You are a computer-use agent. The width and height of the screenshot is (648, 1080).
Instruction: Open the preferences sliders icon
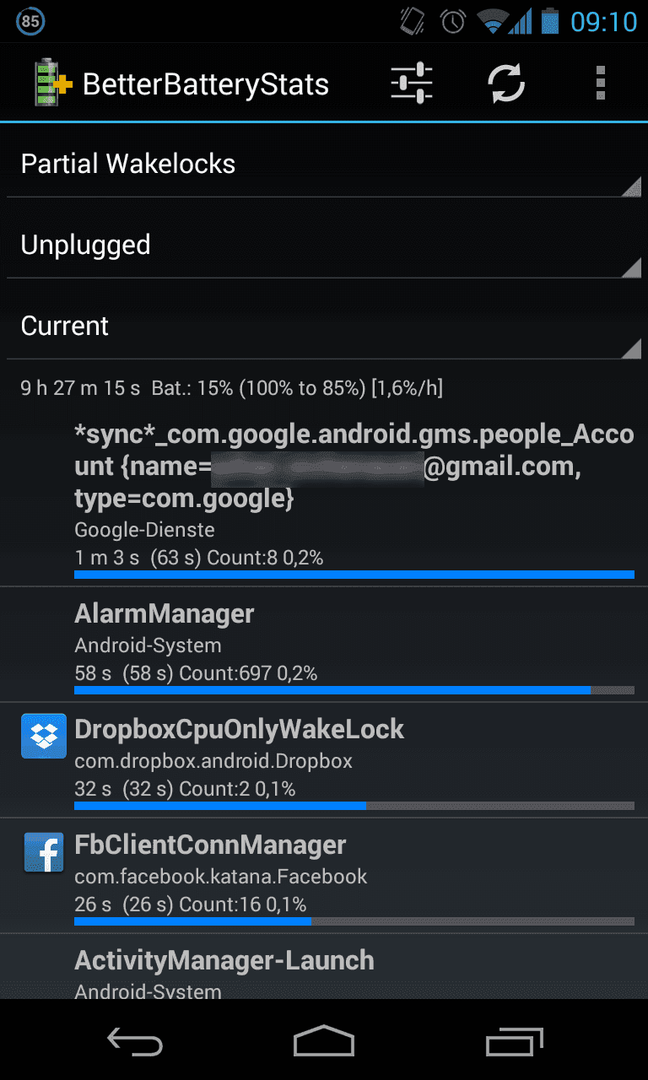coord(411,83)
